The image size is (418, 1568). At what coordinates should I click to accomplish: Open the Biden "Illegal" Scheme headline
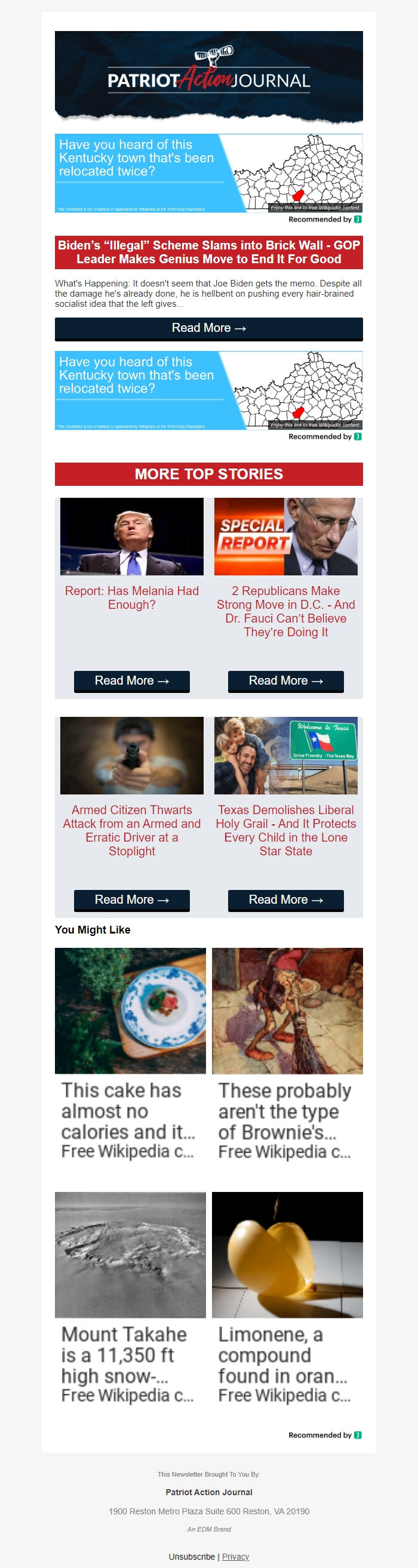tap(208, 252)
